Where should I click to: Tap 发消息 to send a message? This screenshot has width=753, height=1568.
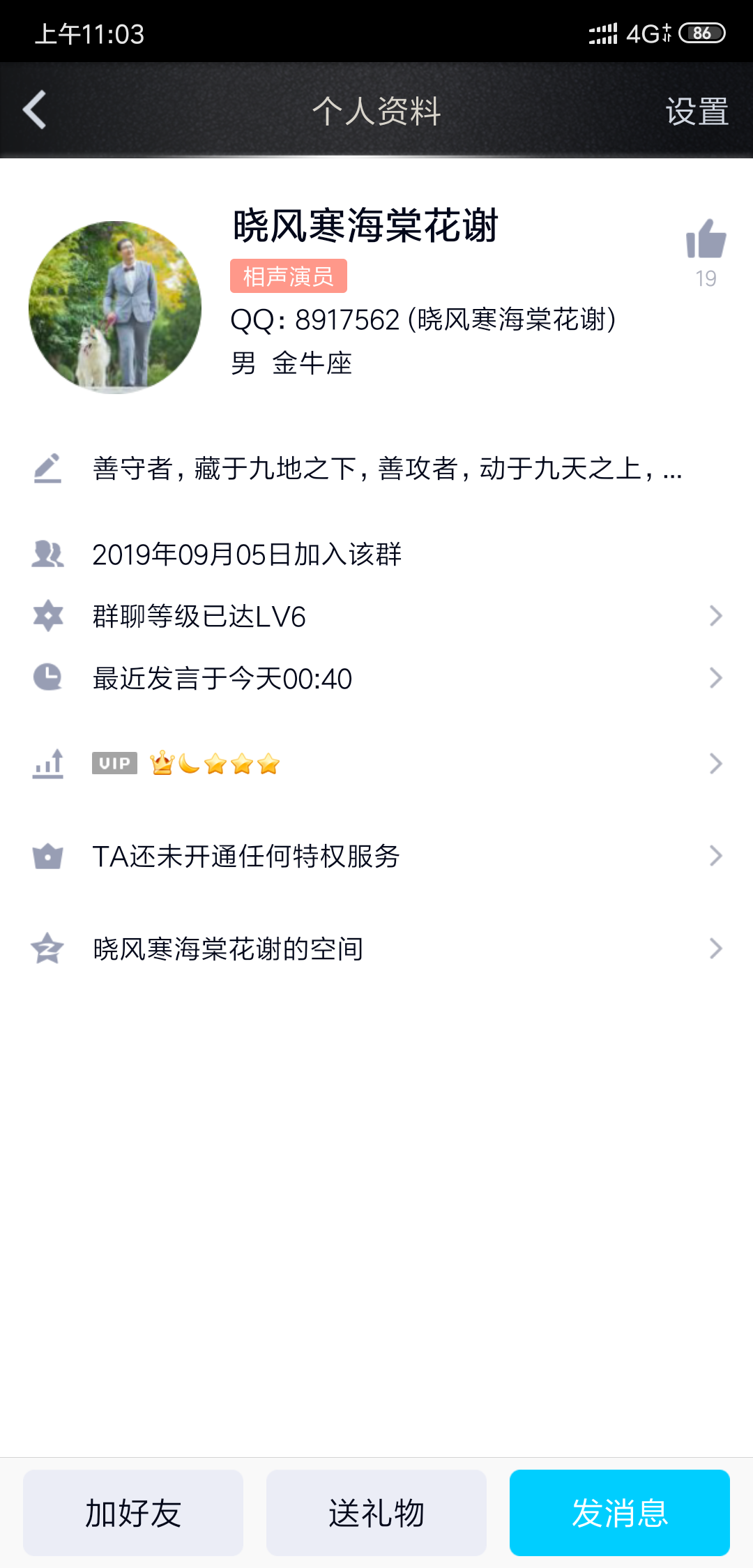coord(619,1513)
